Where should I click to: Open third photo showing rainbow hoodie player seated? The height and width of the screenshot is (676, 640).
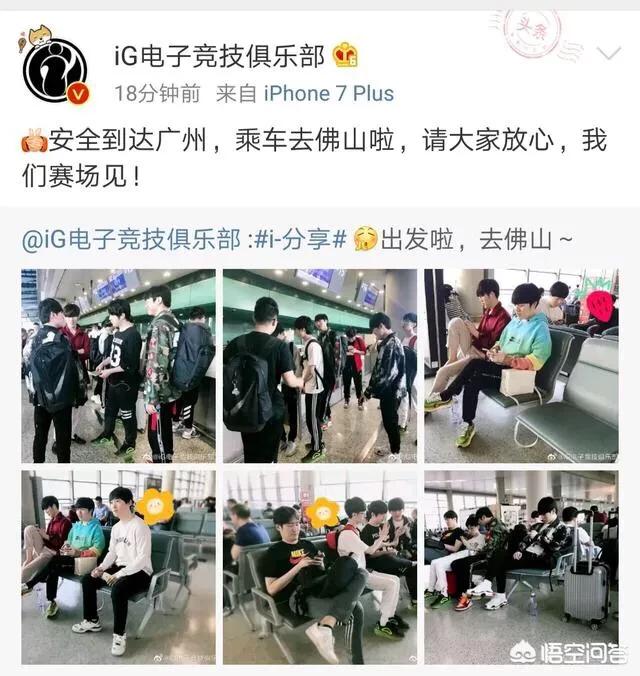pyautogui.click(x=521, y=366)
